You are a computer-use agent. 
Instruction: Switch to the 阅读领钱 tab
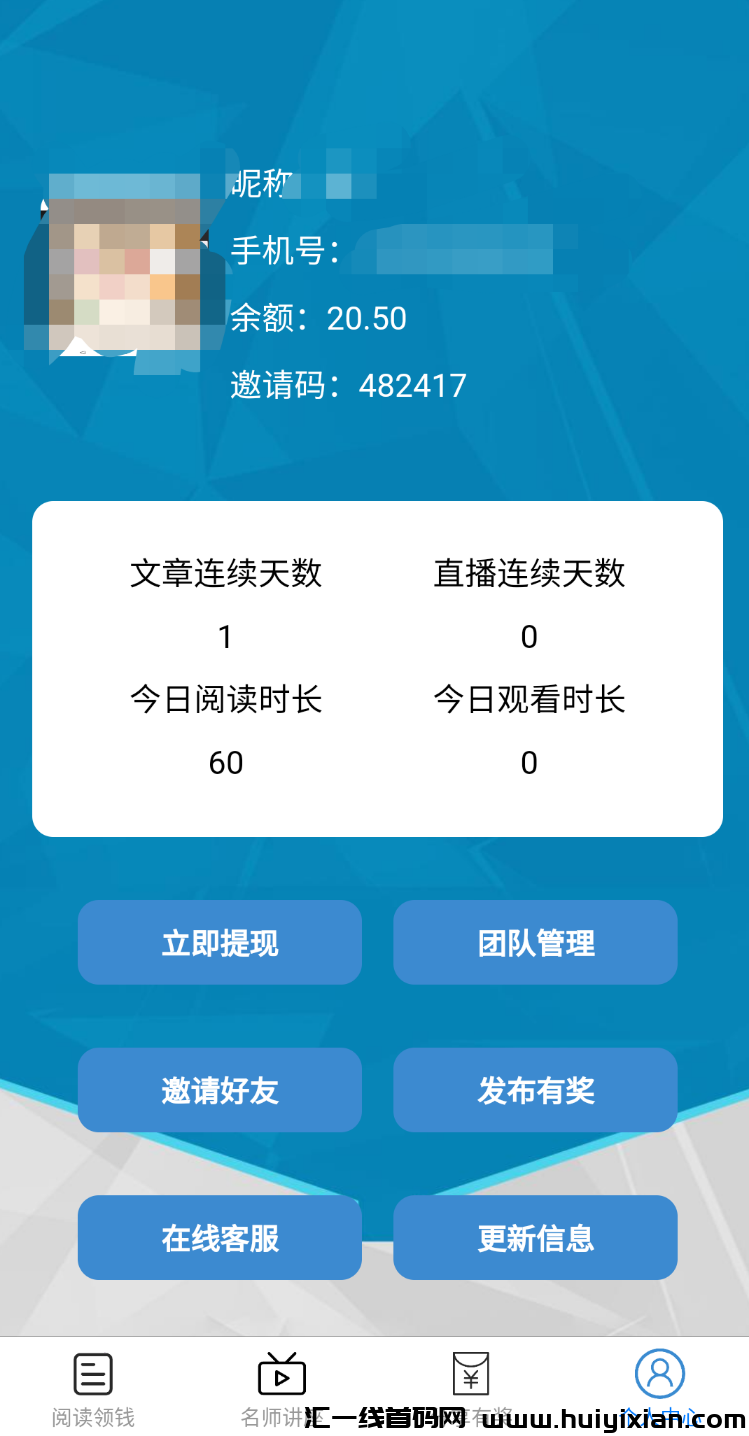(x=92, y=1388)
